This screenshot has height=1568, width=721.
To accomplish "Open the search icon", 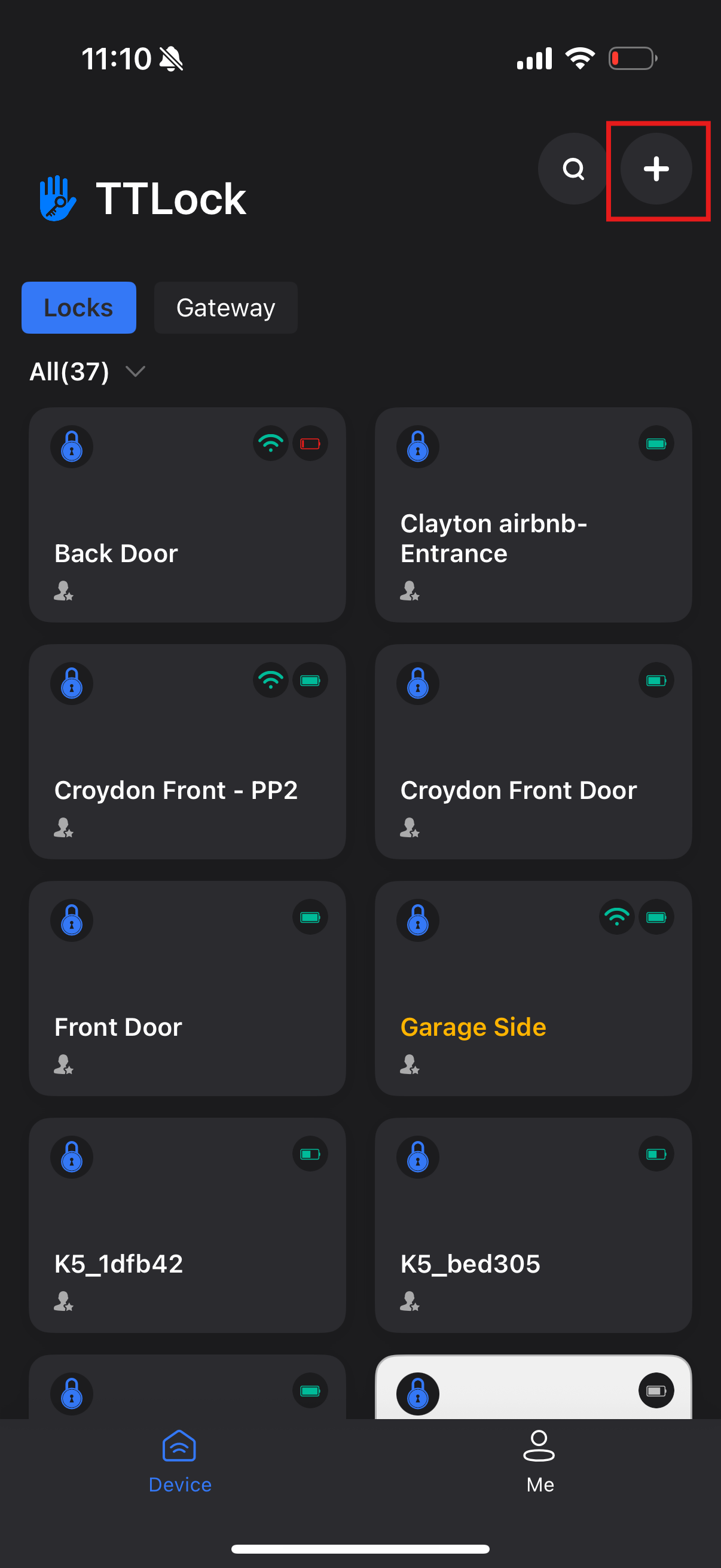I will pos(573,169).
